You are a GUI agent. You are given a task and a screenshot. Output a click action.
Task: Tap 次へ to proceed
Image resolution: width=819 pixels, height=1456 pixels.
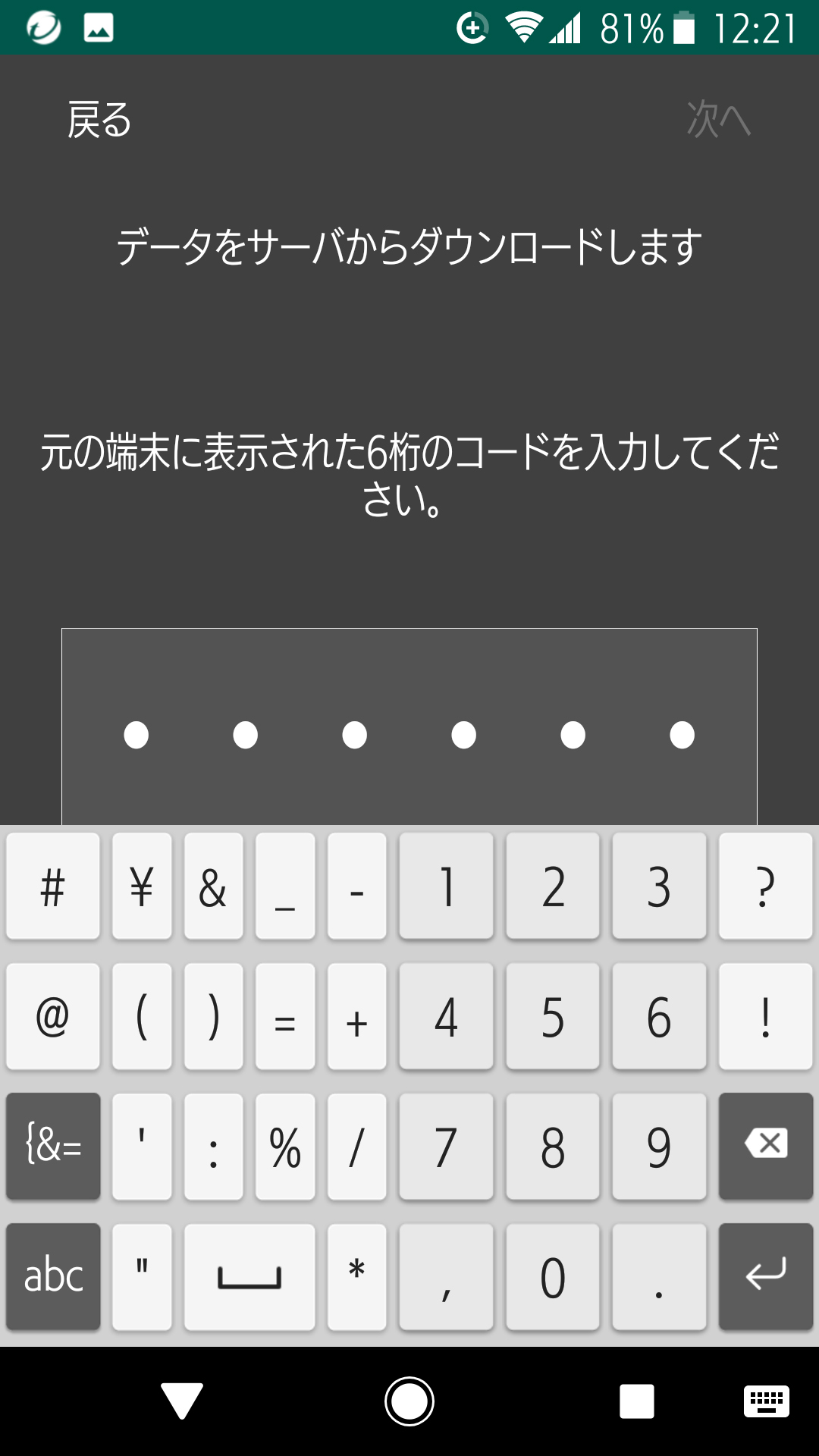click(x=718, y=120)
